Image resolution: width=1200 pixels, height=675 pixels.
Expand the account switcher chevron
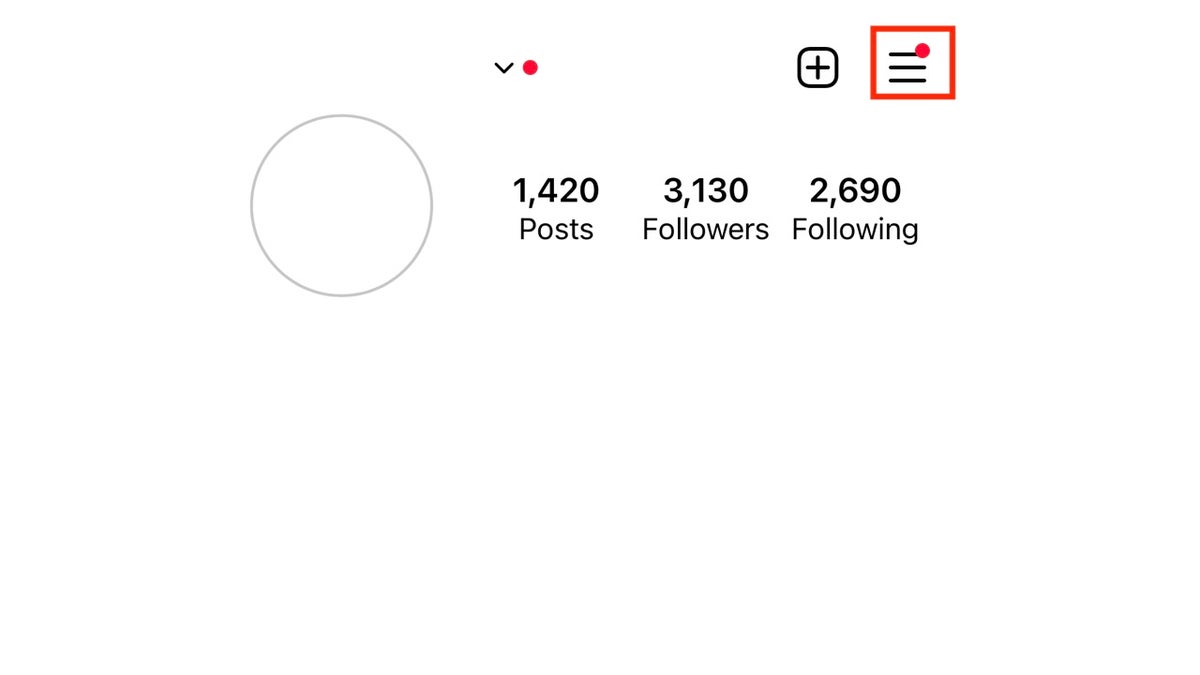click(x=504, y=68)
